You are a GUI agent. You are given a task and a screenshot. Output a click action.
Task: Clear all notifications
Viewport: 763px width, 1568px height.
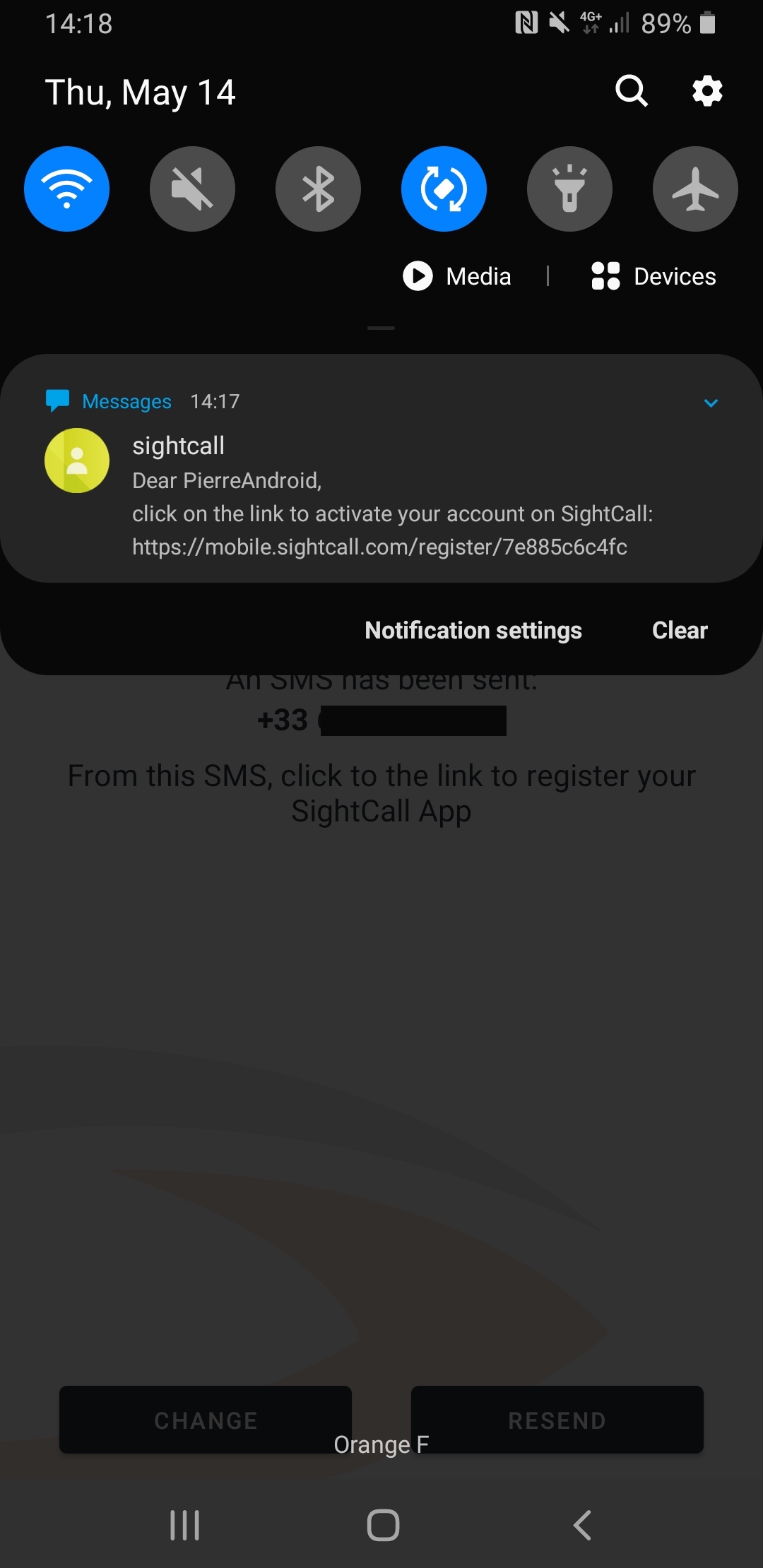680,630
